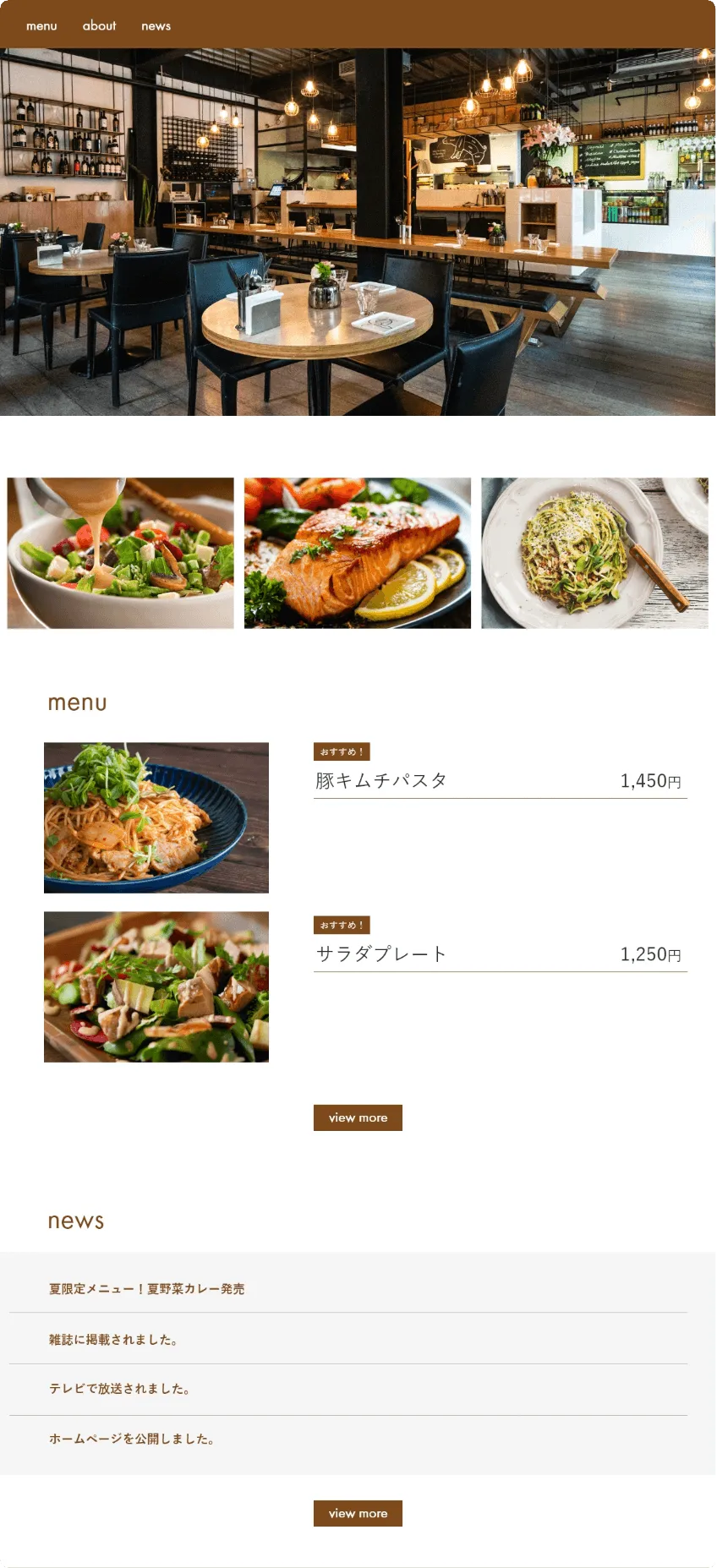The width and height of the screenshot is (717, 1568).
Task: Open the menu link in the header
Action: (x=41, y=26)
